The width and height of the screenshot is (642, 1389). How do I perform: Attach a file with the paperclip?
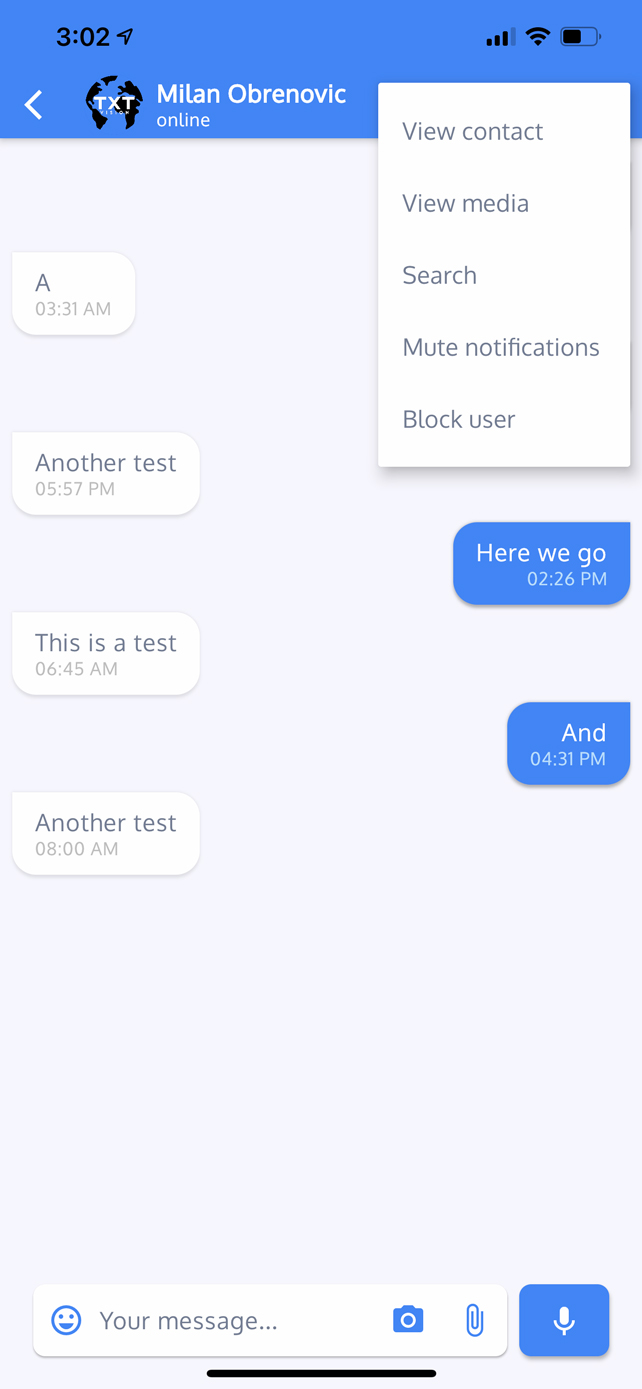[x=475, y=1321]
